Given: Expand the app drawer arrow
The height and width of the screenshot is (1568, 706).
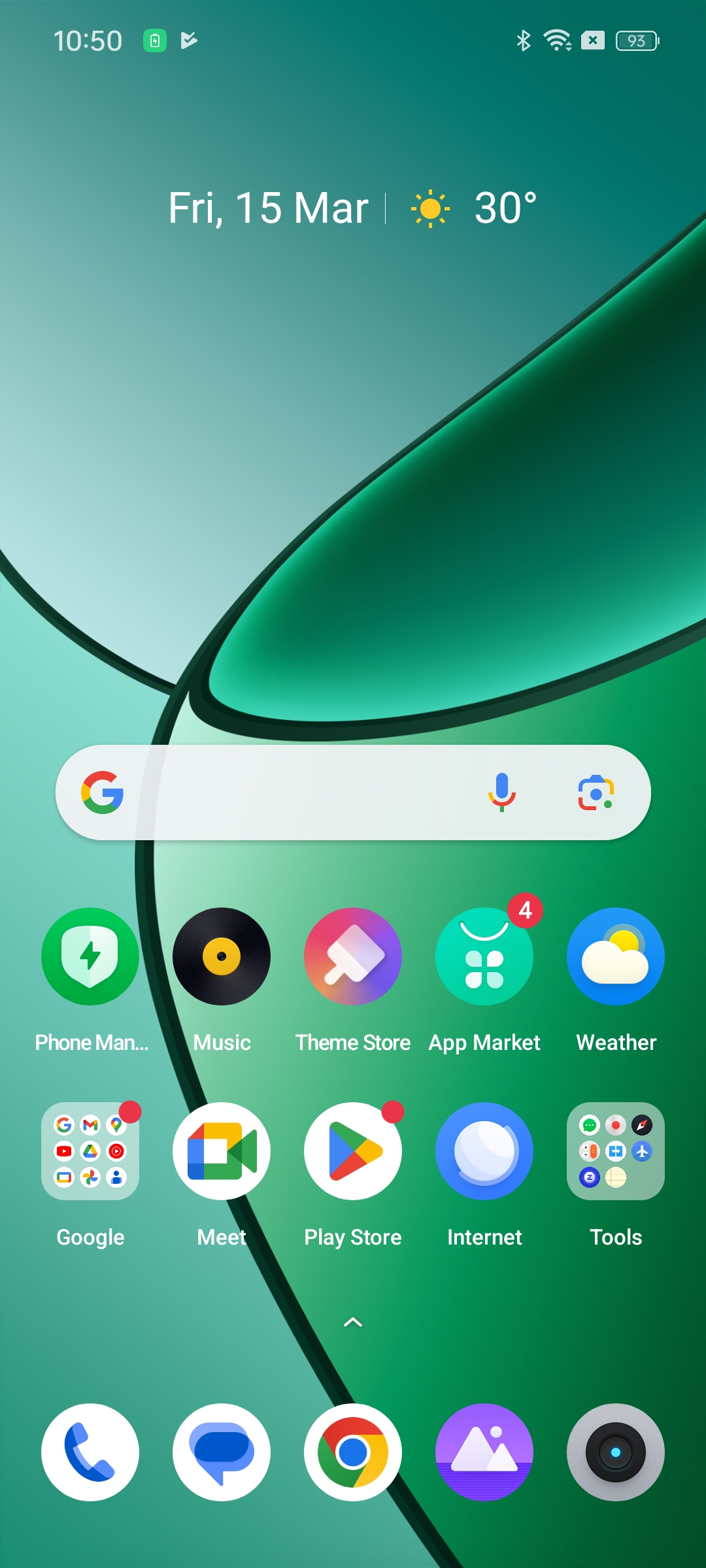Looking at the screenshot, I should point(353,1322).
